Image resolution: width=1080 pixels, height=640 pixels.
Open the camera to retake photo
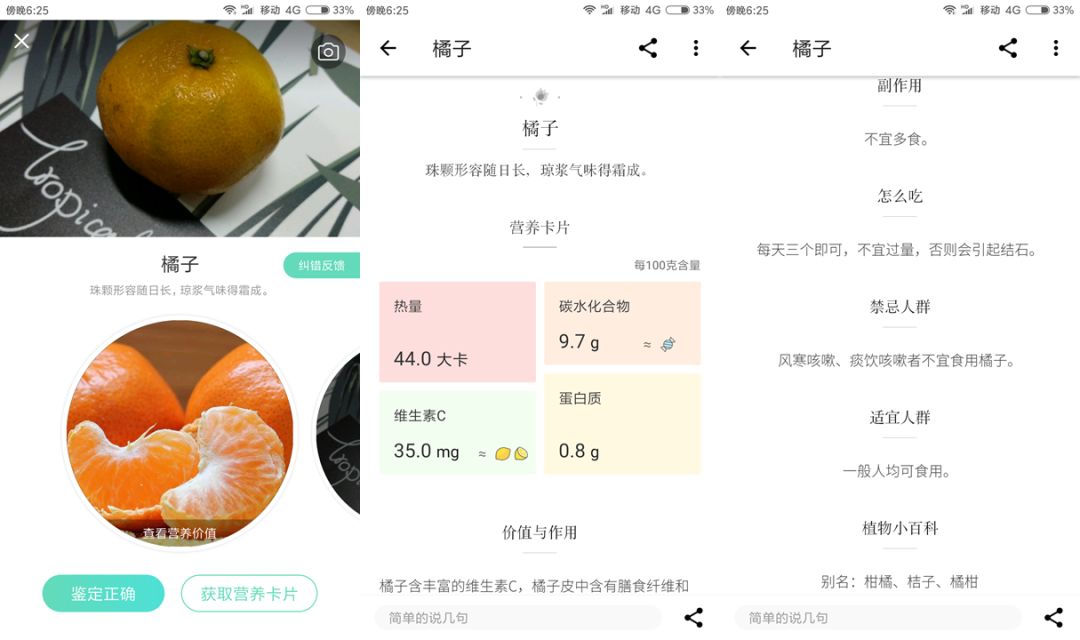328,52
